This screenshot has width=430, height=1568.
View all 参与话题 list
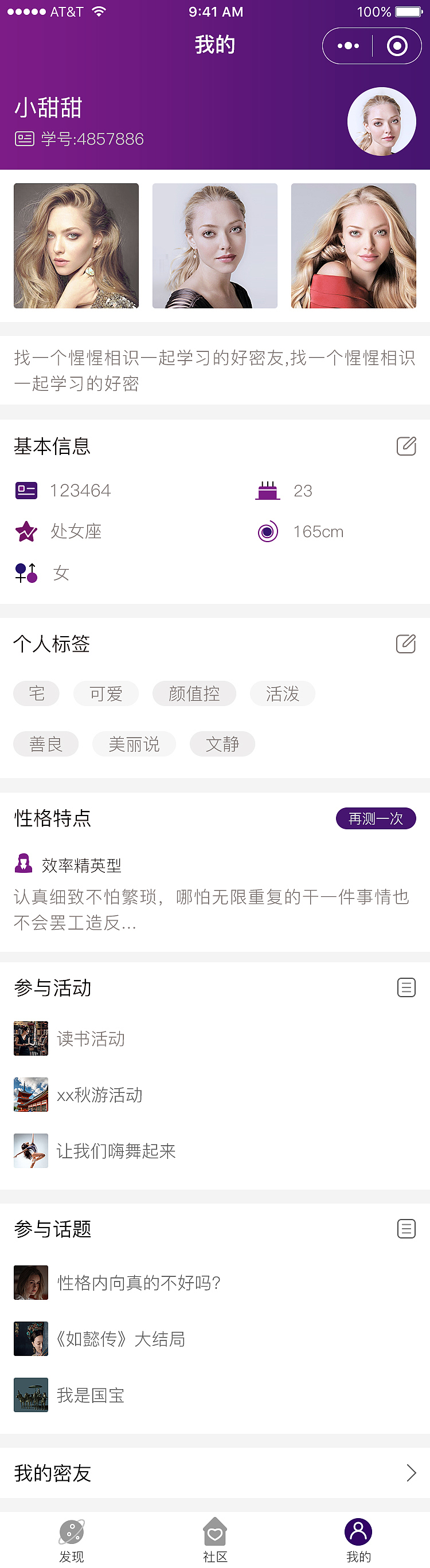click(406, 1229)
